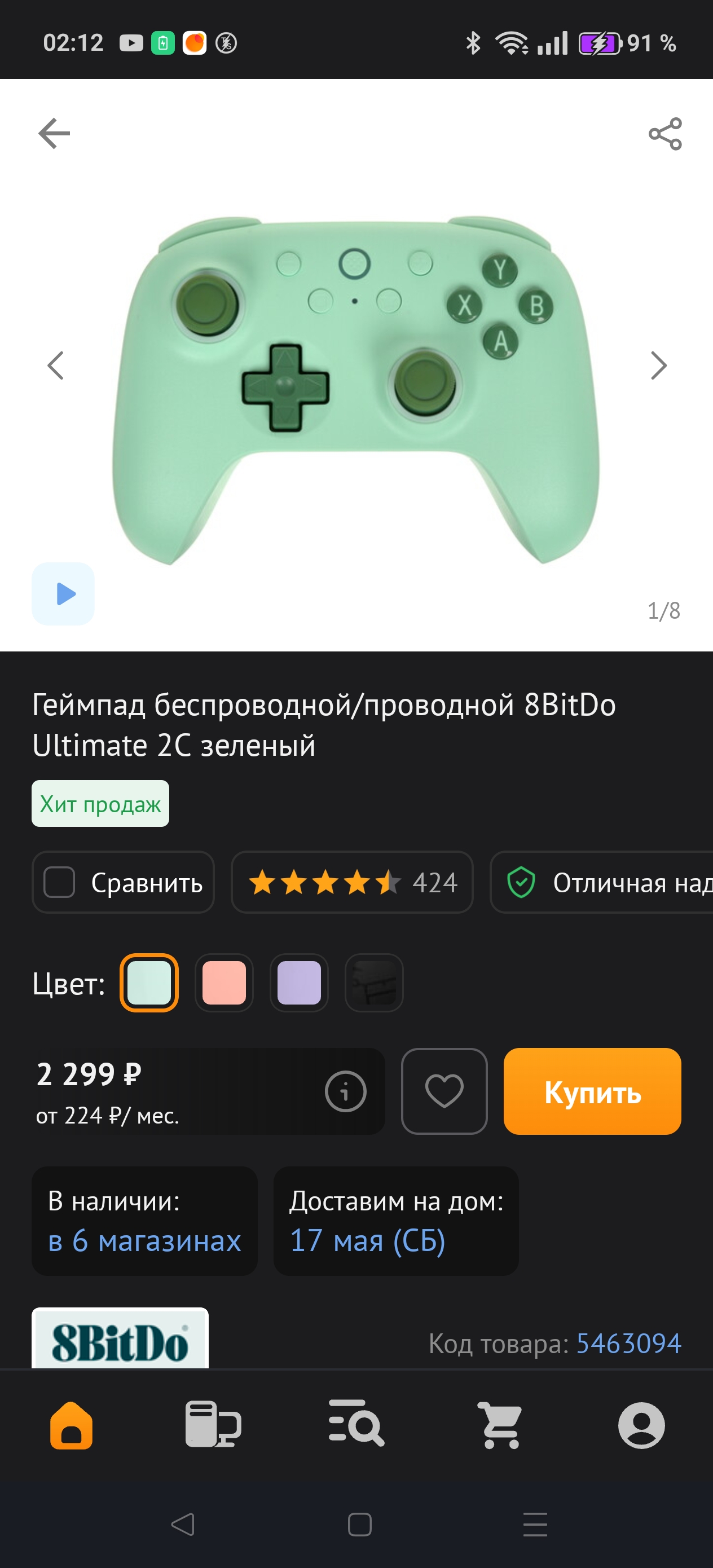Select the black color option
The width and height of the screenshot is (713, 1568).
tap(374, 983)
